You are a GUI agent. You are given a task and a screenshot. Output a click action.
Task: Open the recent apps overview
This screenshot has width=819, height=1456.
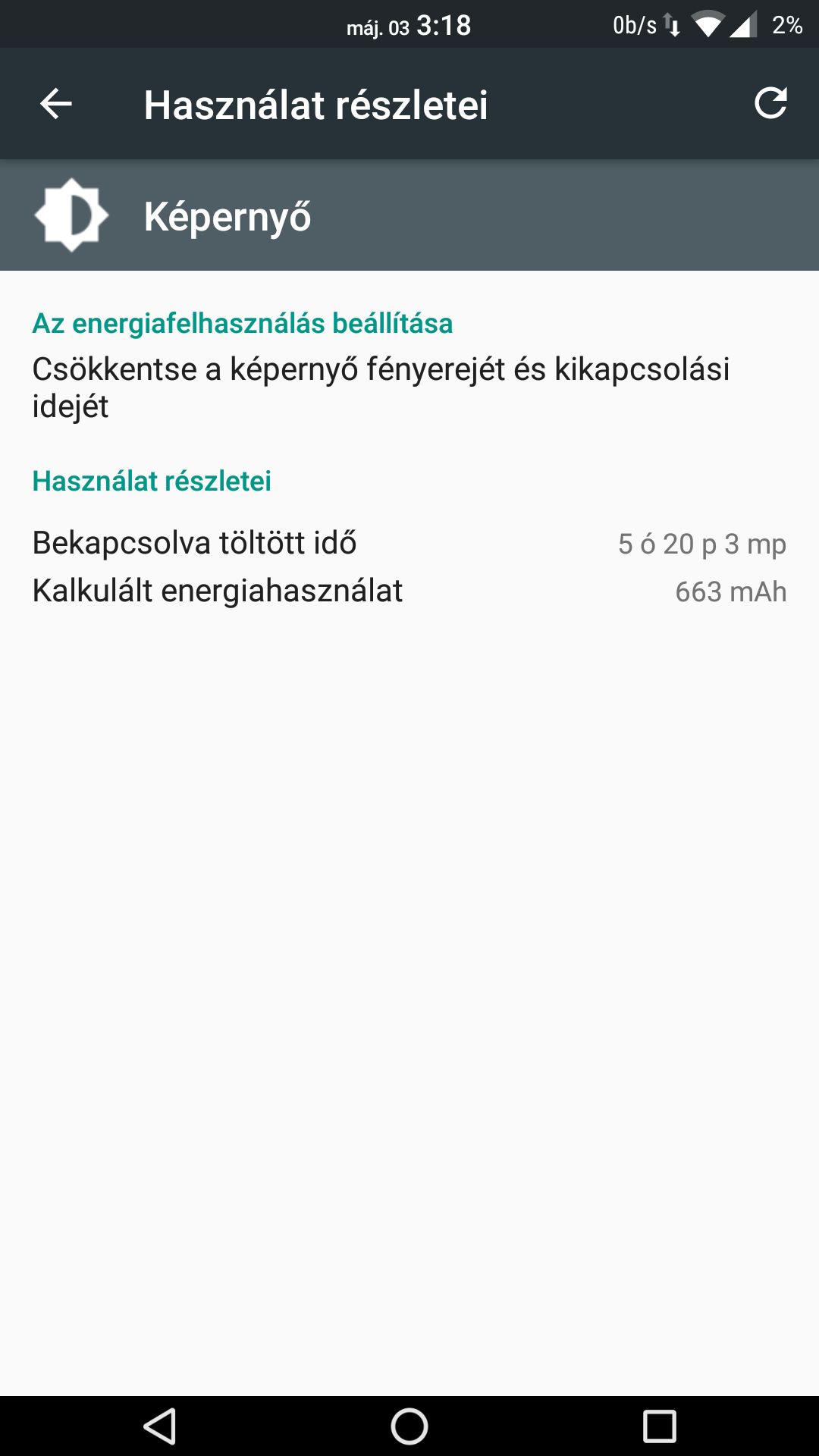(659, 1426)
